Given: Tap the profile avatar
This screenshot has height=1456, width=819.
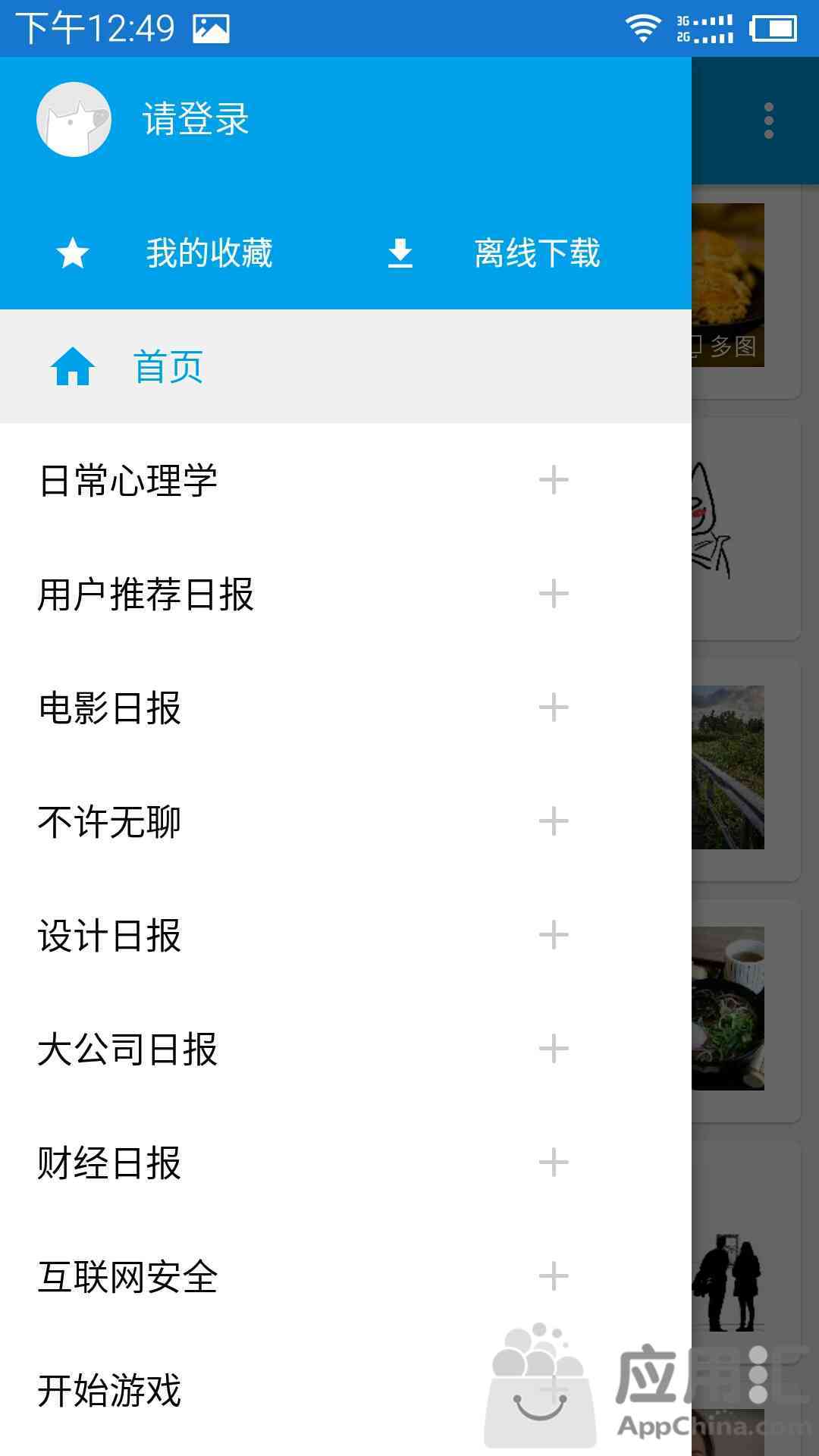Looking at the screenshot, I should coord(74,120).
